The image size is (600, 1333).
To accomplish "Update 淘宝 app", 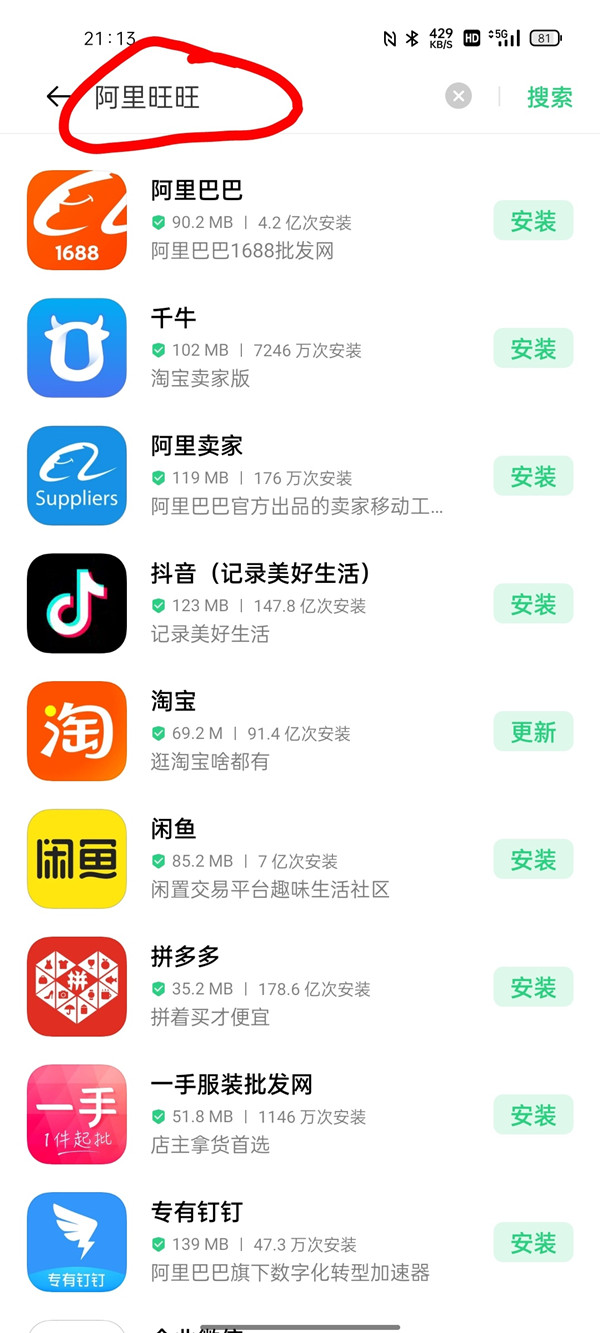I will tap(533, 732).
